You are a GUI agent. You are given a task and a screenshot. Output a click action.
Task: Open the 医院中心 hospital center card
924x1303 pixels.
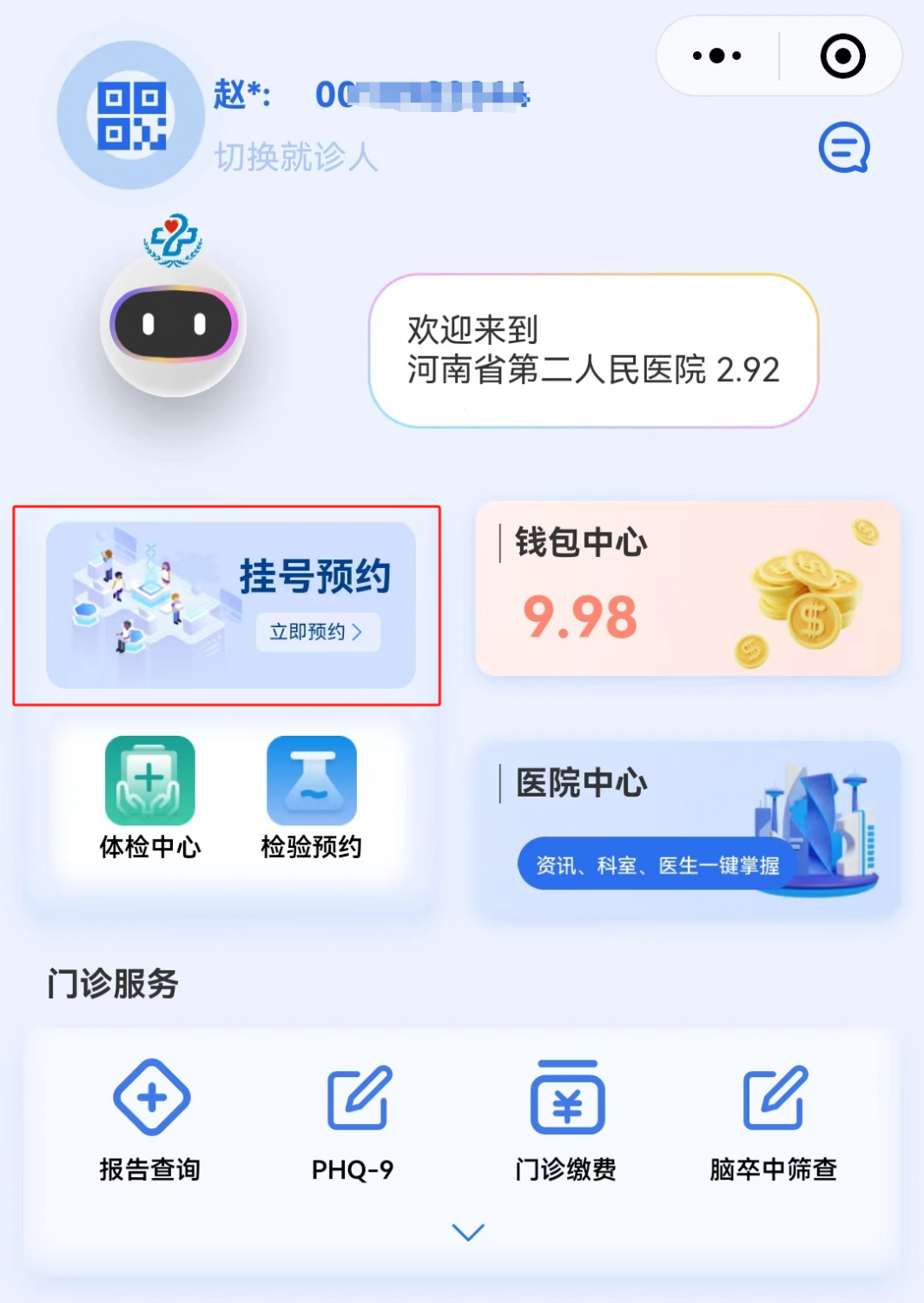coord(687,826)
